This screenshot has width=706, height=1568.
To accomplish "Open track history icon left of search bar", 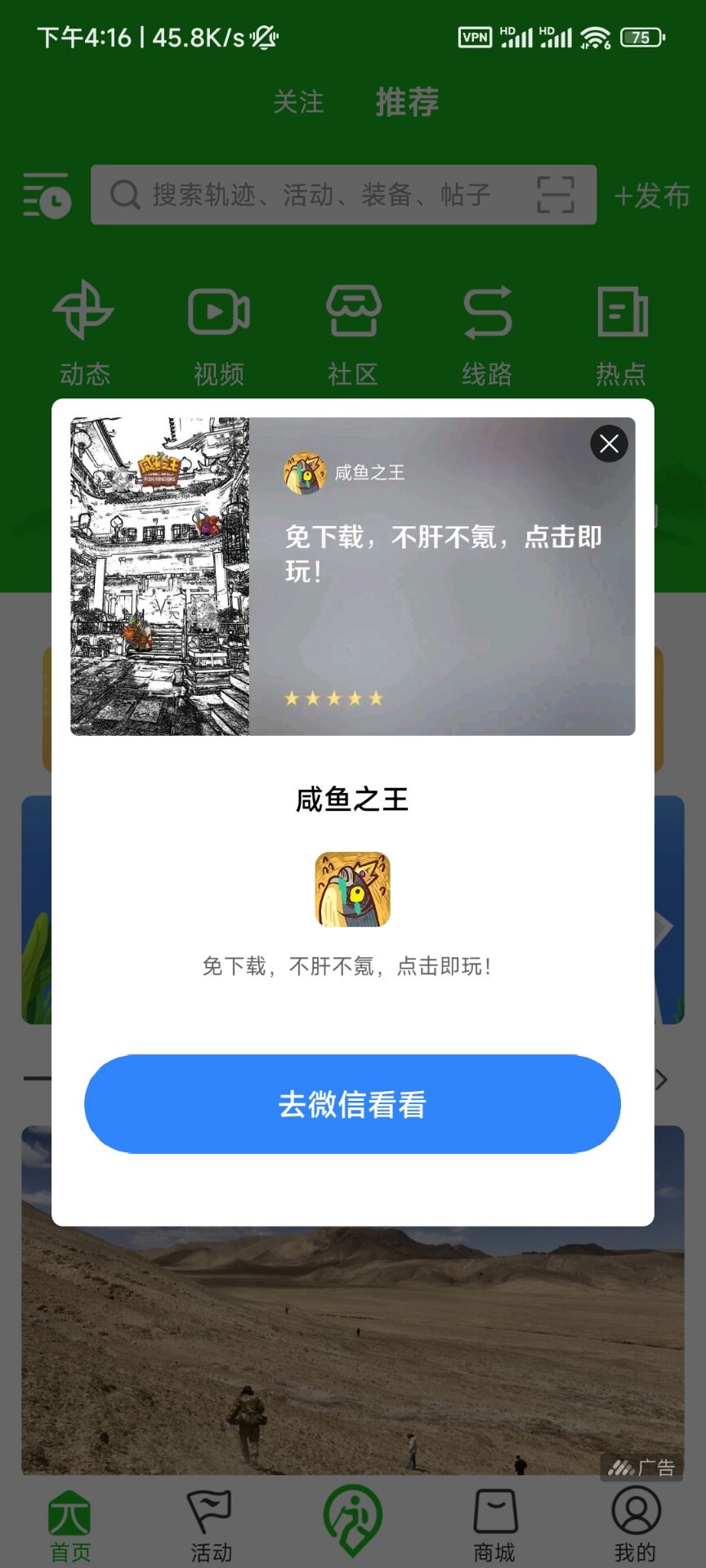I will point(46,196).
